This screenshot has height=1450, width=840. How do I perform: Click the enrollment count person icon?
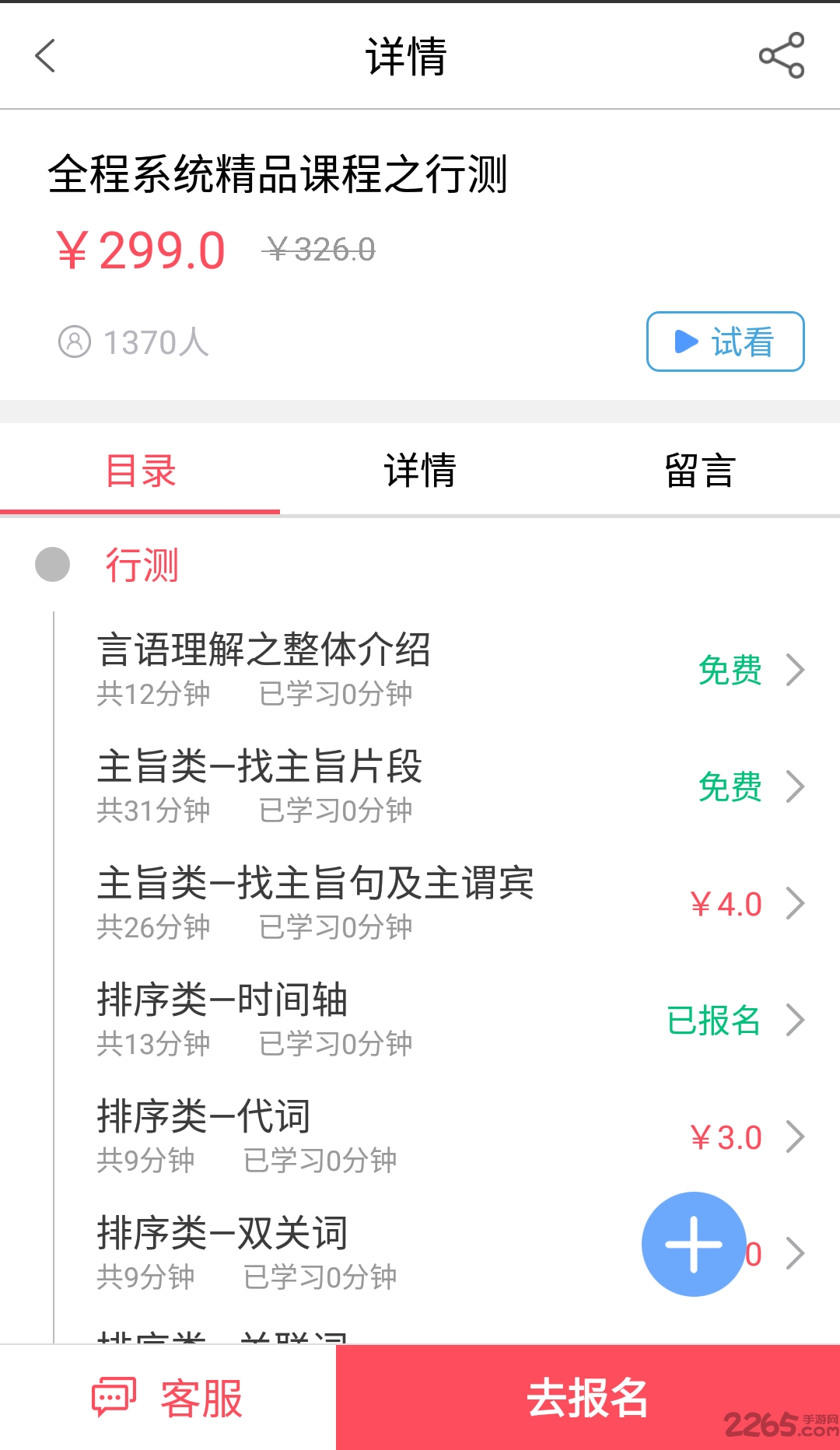point(73,341)
